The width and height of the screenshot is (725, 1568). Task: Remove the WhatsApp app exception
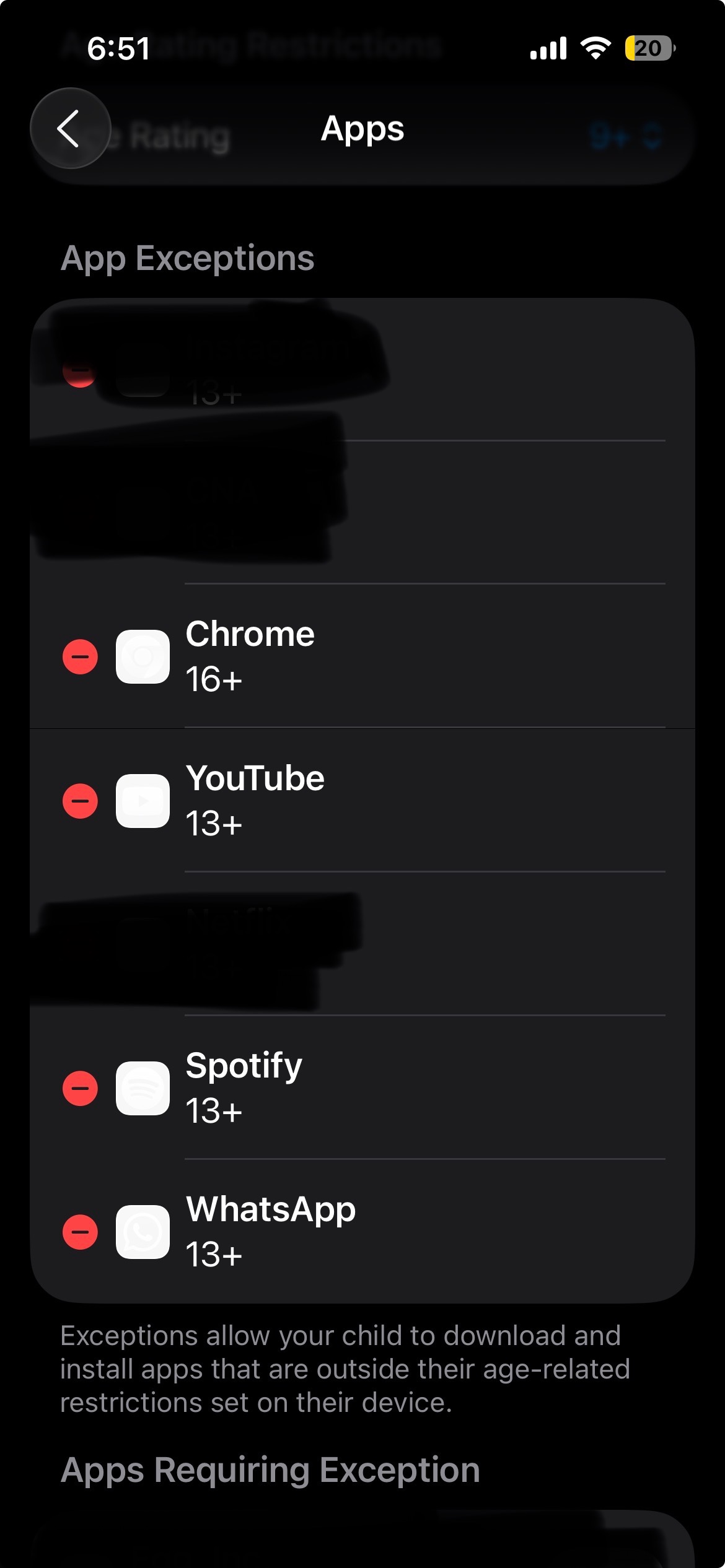pyautogui.click(x=81, y=1232)
